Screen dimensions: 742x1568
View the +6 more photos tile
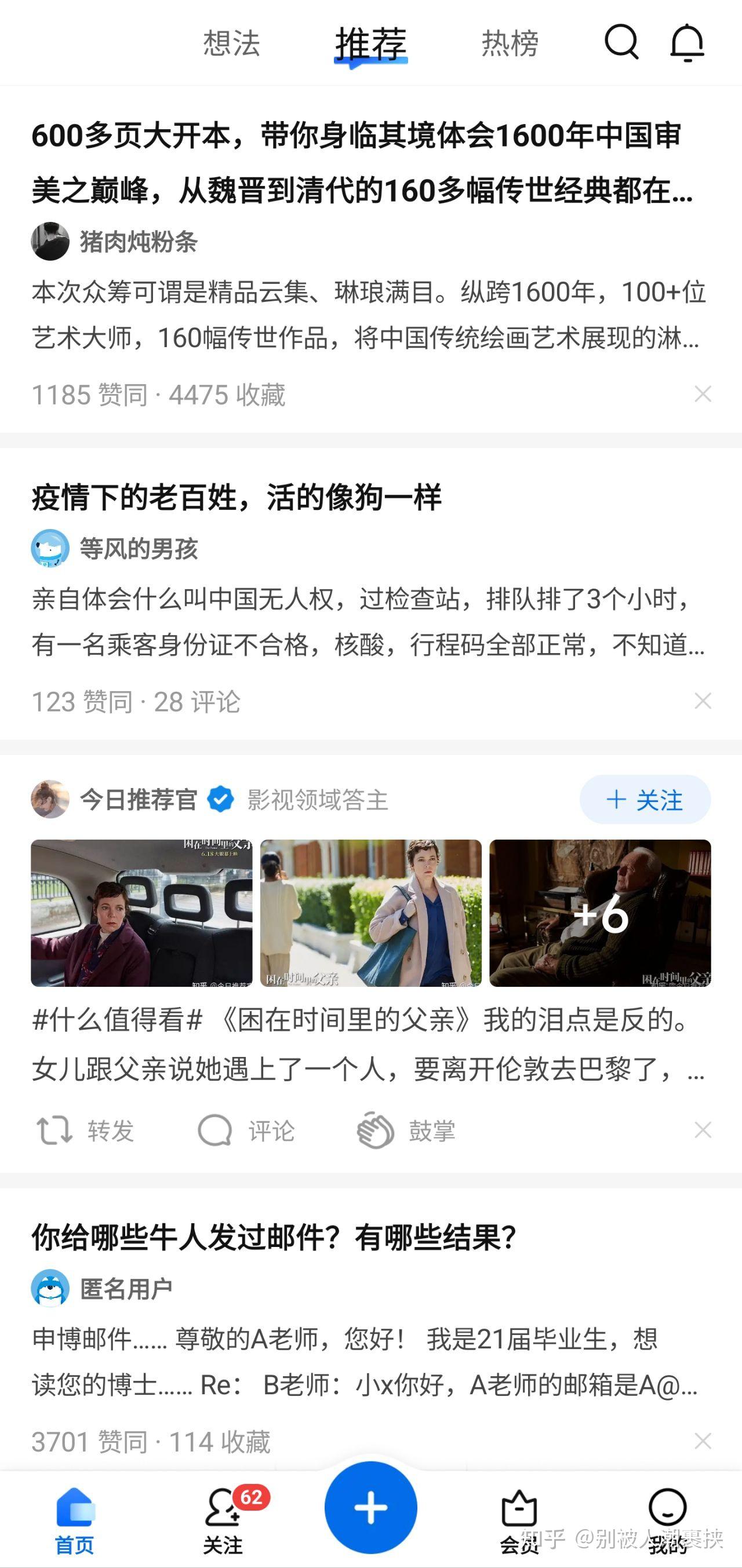pyautogui.click(x=599, y=913)
